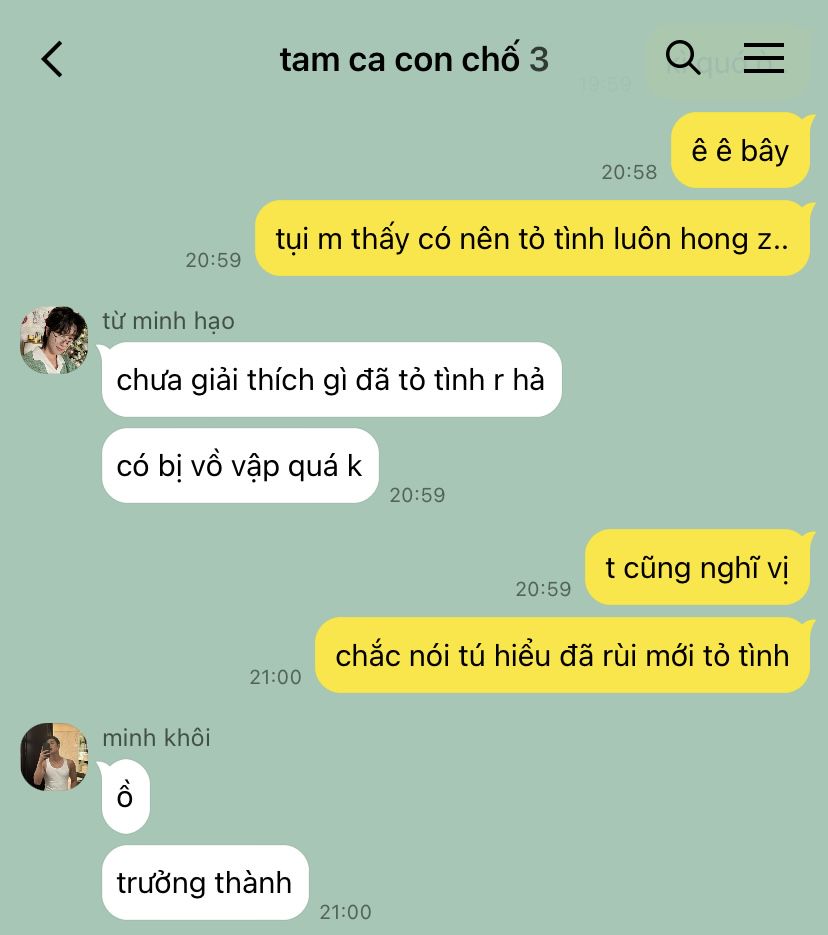Viewport: 828px width, 935px height.
Task: Go back from the group chat
Action: [x=52, y=59]
